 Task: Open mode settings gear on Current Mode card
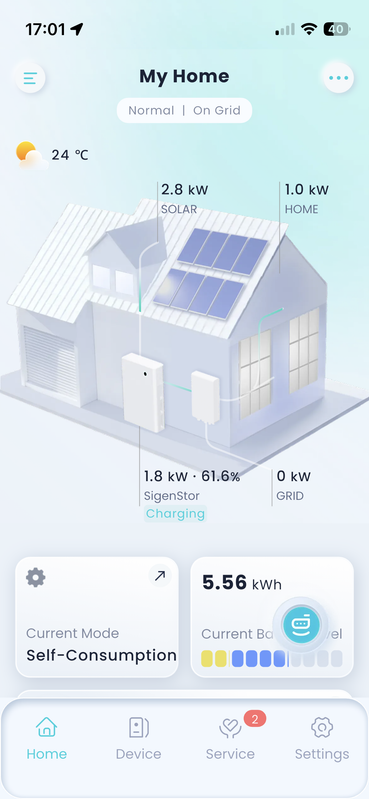tap(36, 577)
